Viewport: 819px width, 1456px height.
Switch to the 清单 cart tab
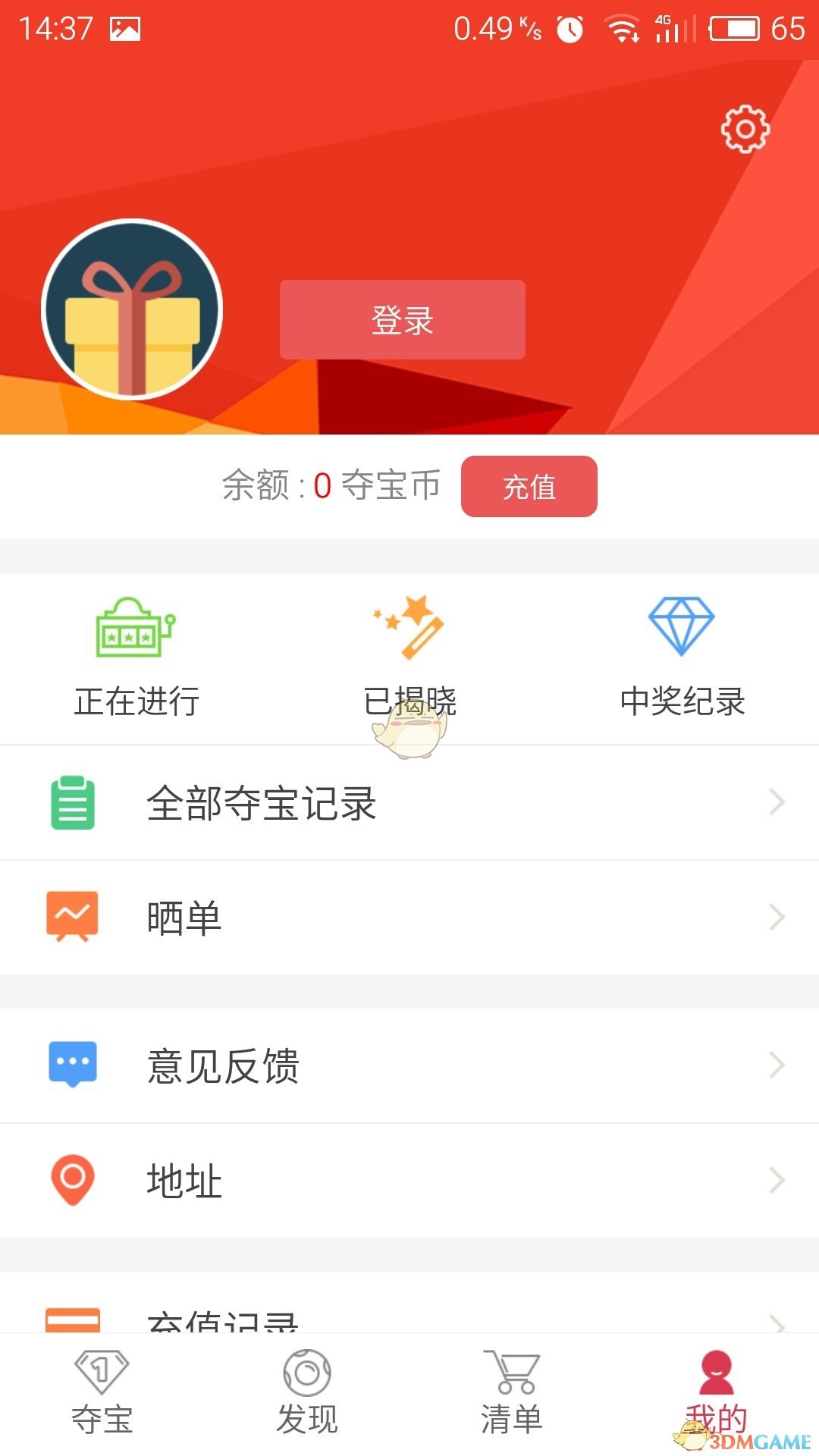[512, 1394]
